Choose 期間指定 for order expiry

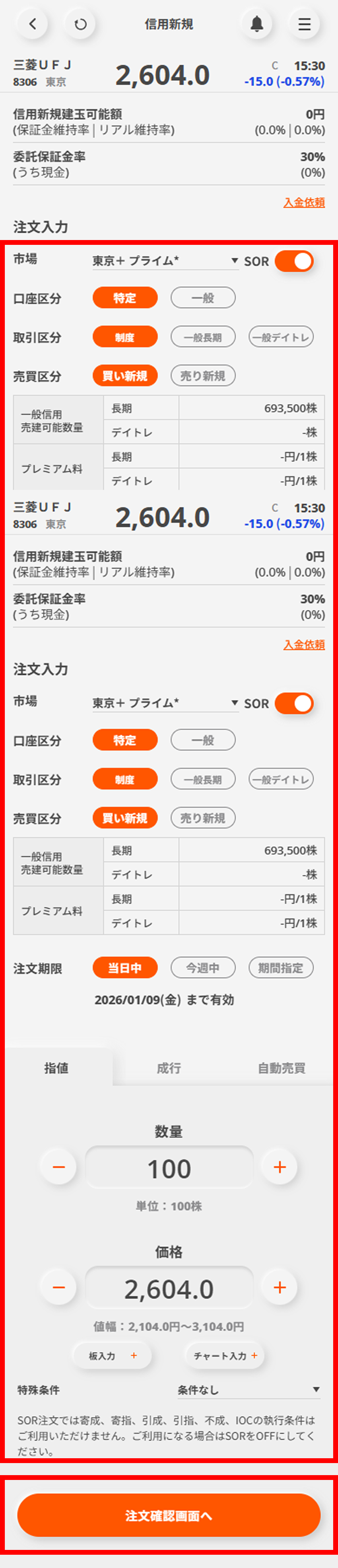[281, 967]
